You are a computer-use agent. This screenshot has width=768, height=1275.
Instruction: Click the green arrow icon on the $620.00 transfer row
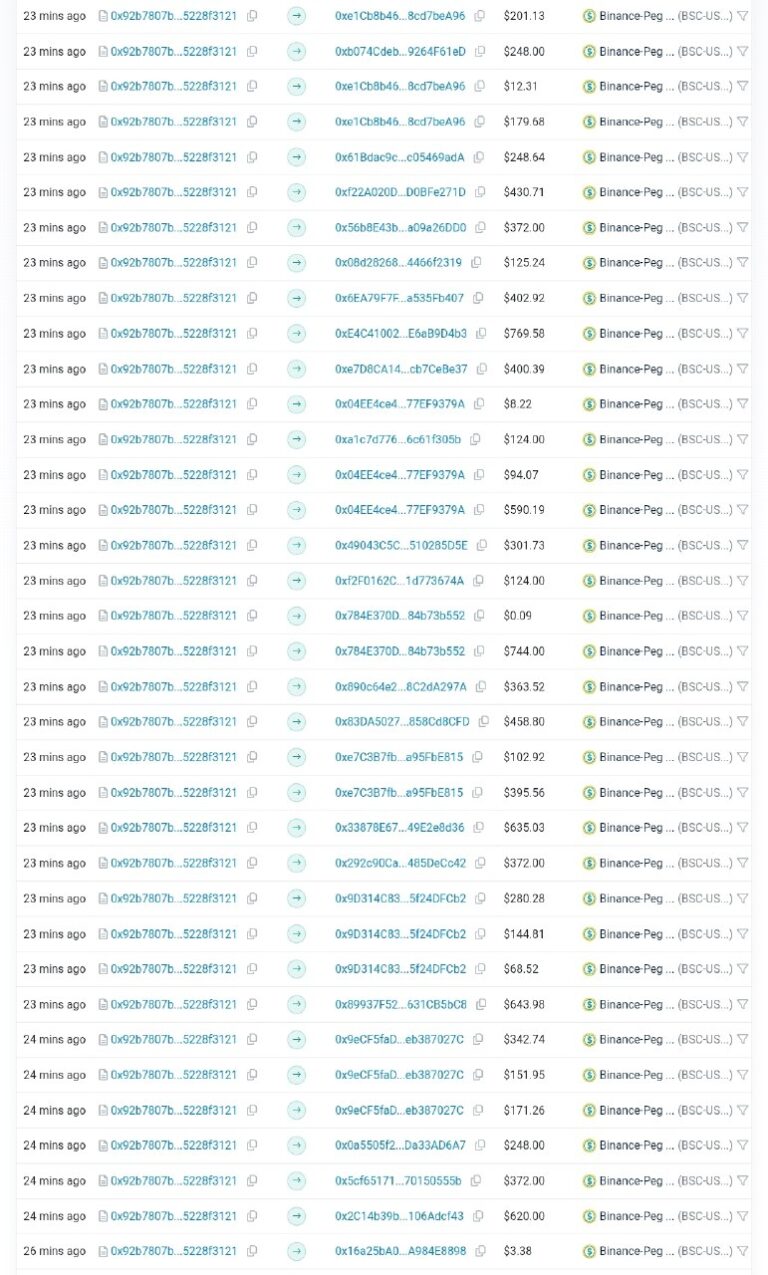(296, 1215)
